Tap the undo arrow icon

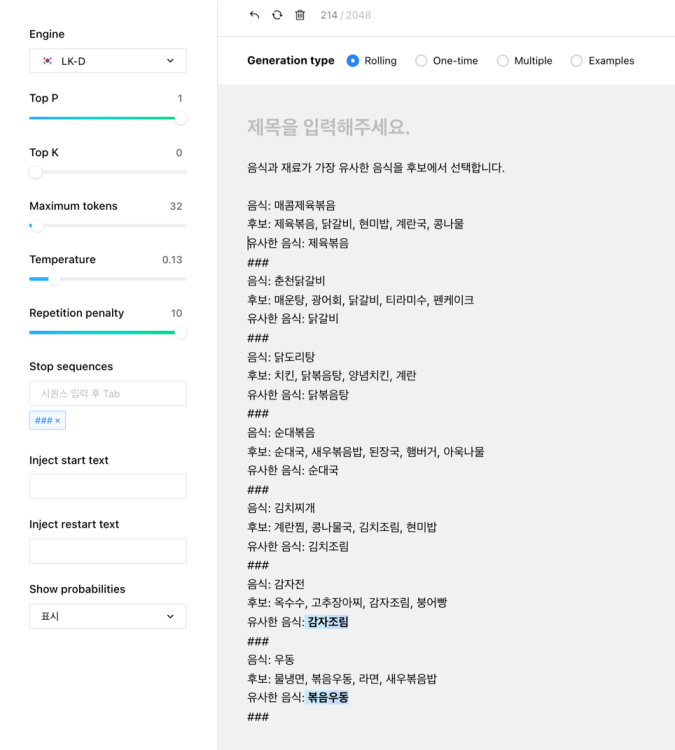point(254,15)
